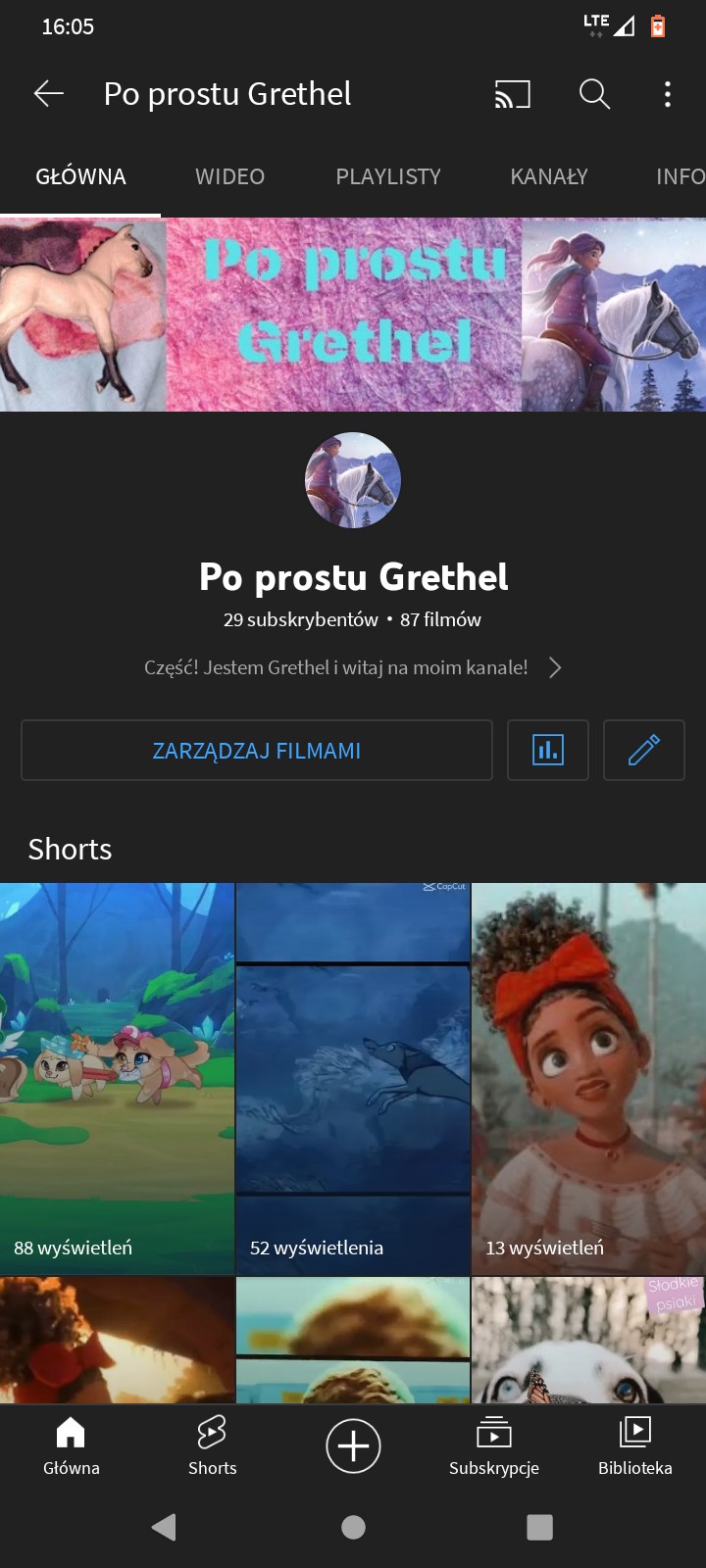Play the Short with 52 wyświetlenia
The image size is (706, 1568).
[353, 1078]
